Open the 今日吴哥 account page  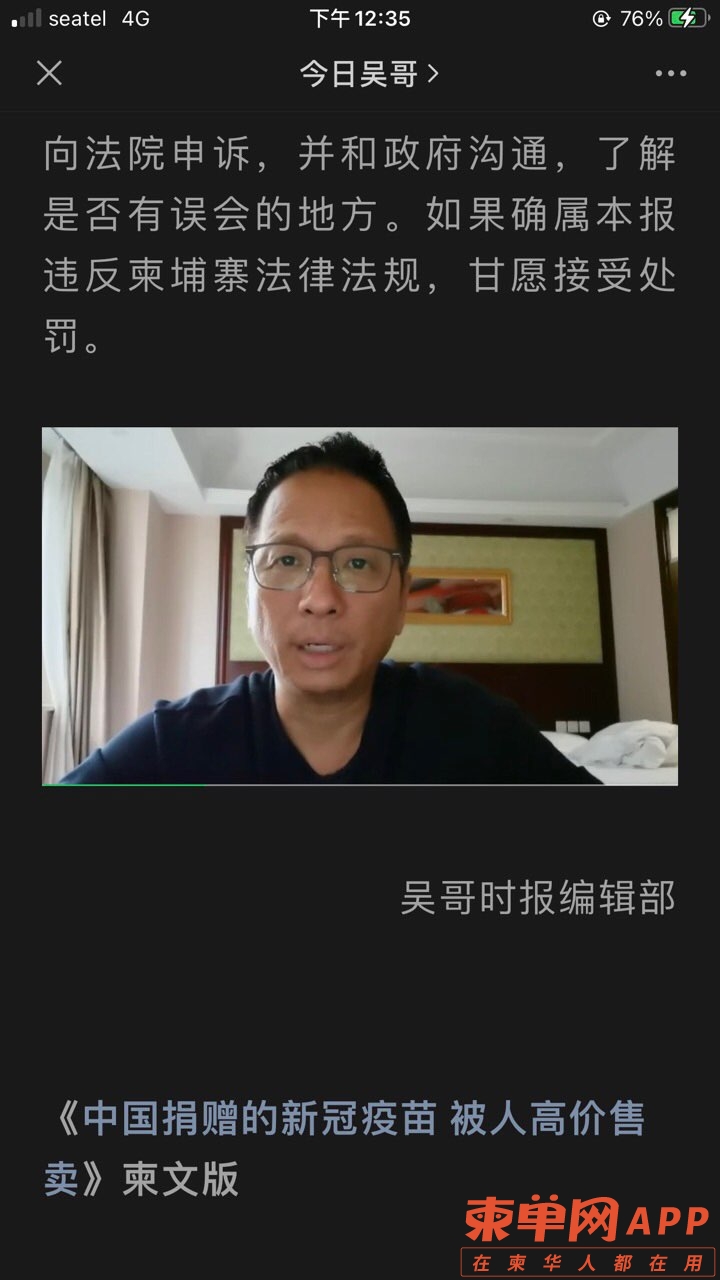point(368,74)
